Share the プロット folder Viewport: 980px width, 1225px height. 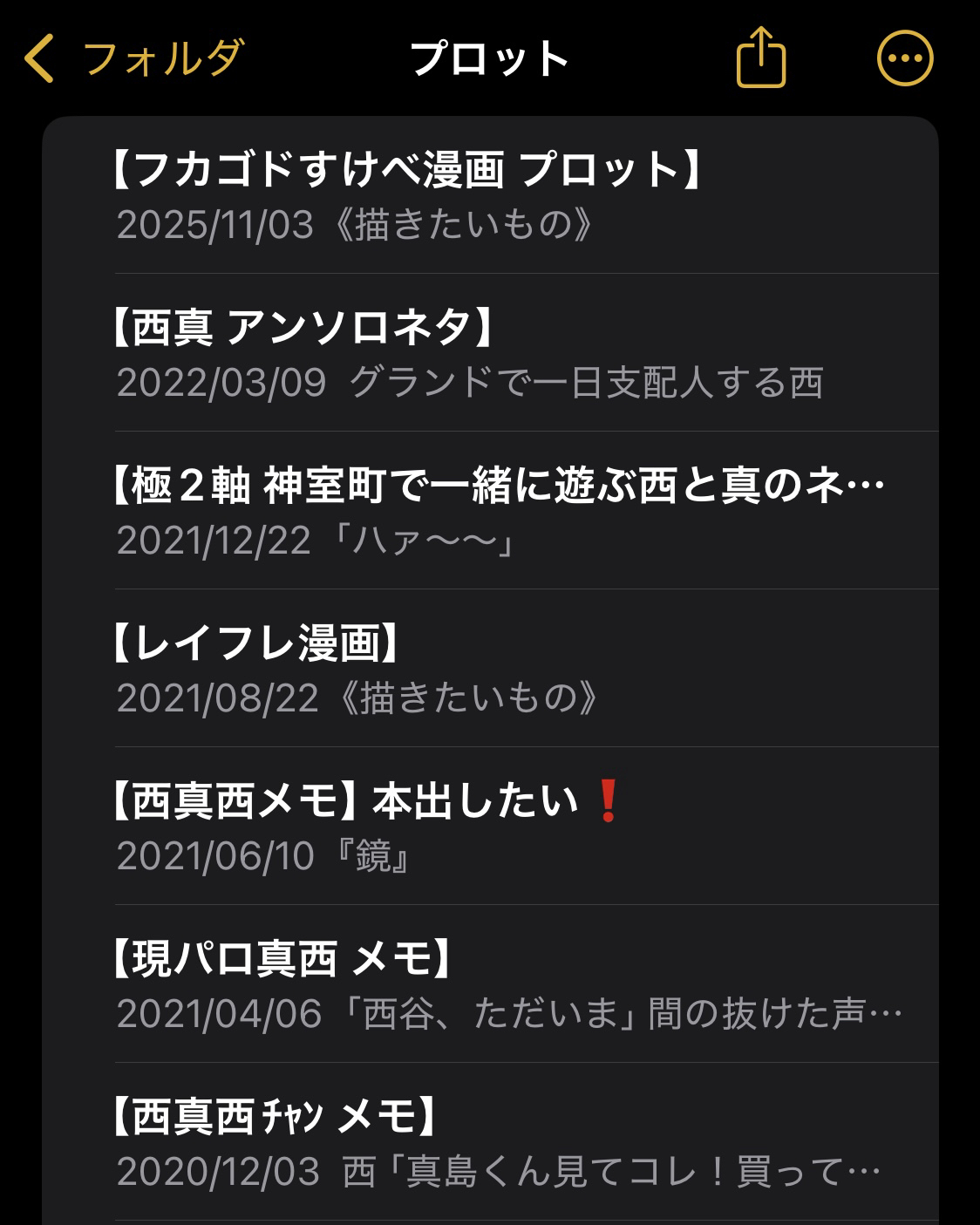[x=761, y=58]
